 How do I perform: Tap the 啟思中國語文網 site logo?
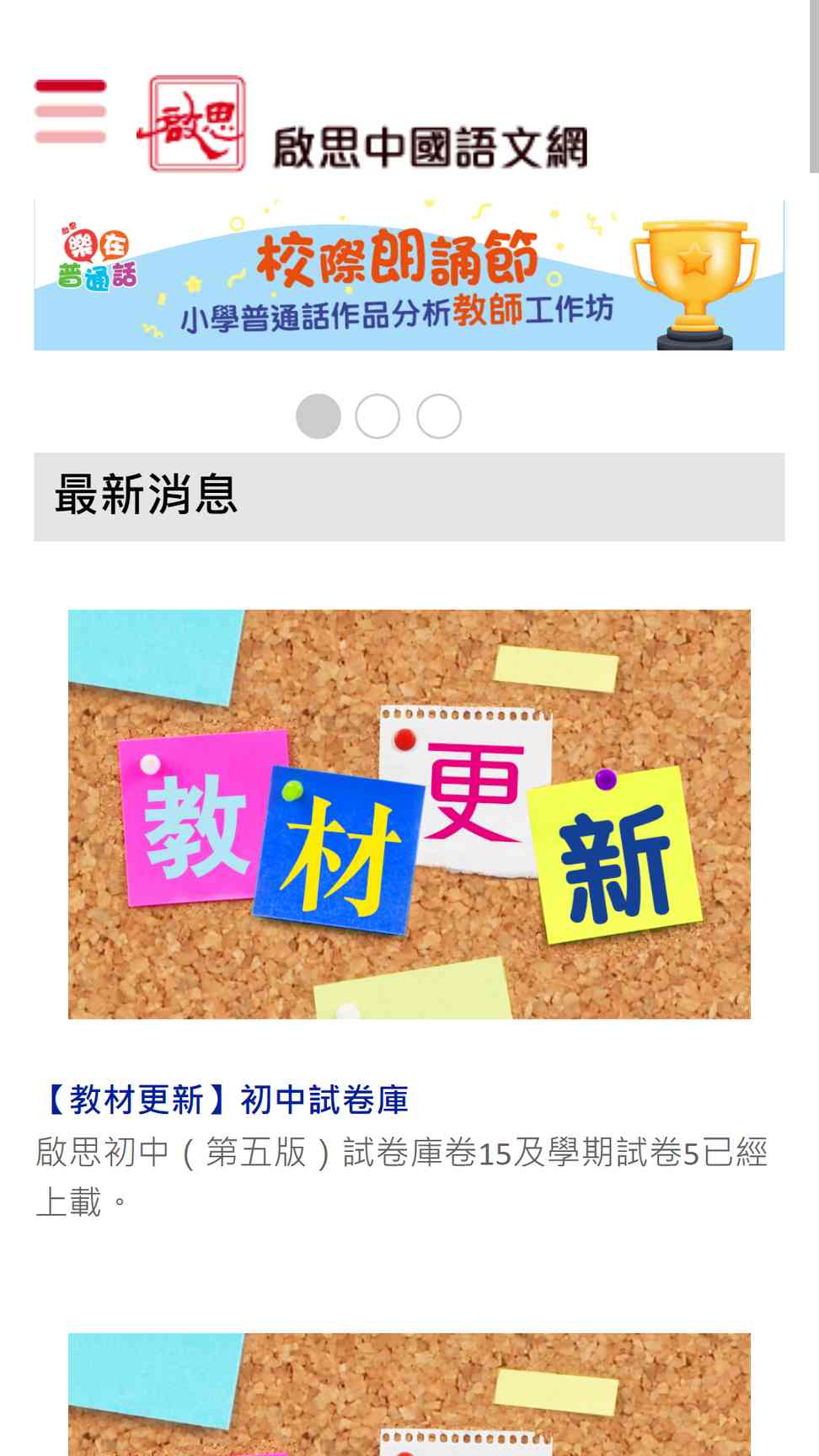[x=362, y=124]
